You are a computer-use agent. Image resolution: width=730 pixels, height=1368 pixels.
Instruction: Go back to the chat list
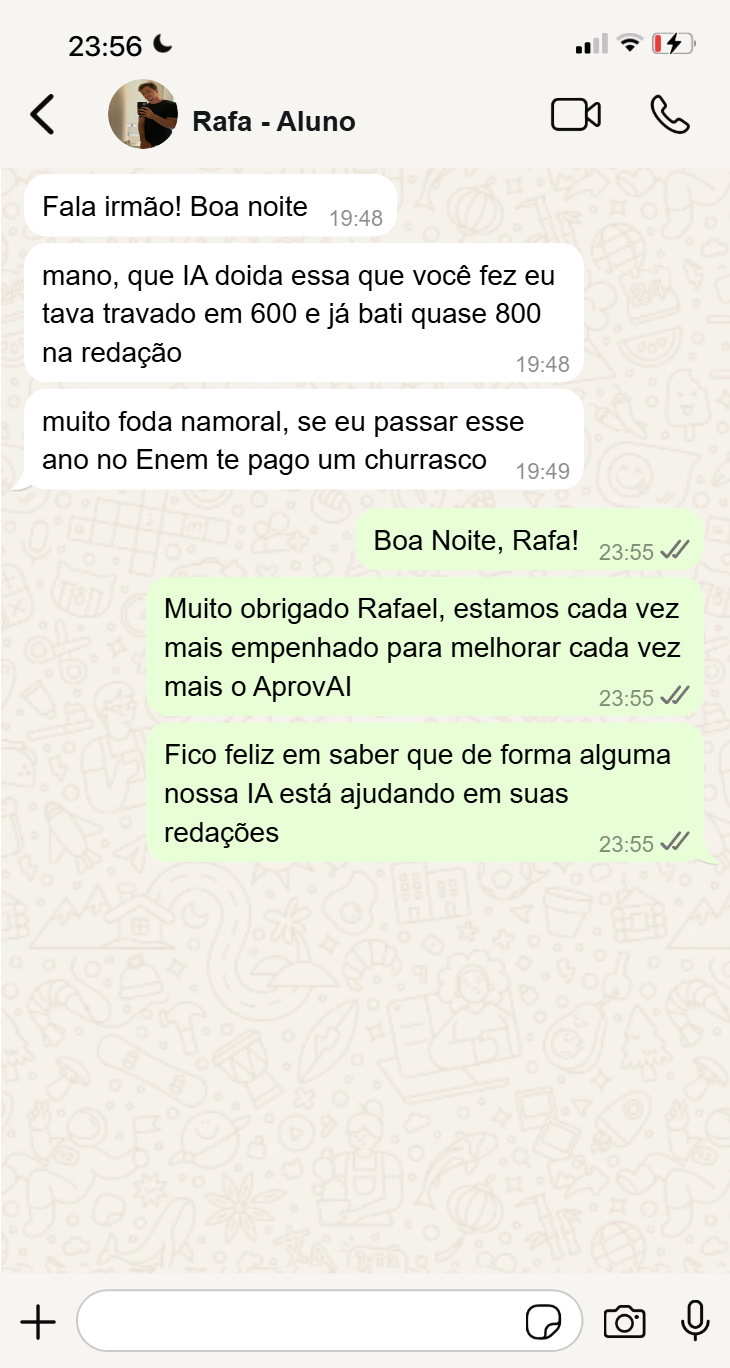tap(42, 115)
